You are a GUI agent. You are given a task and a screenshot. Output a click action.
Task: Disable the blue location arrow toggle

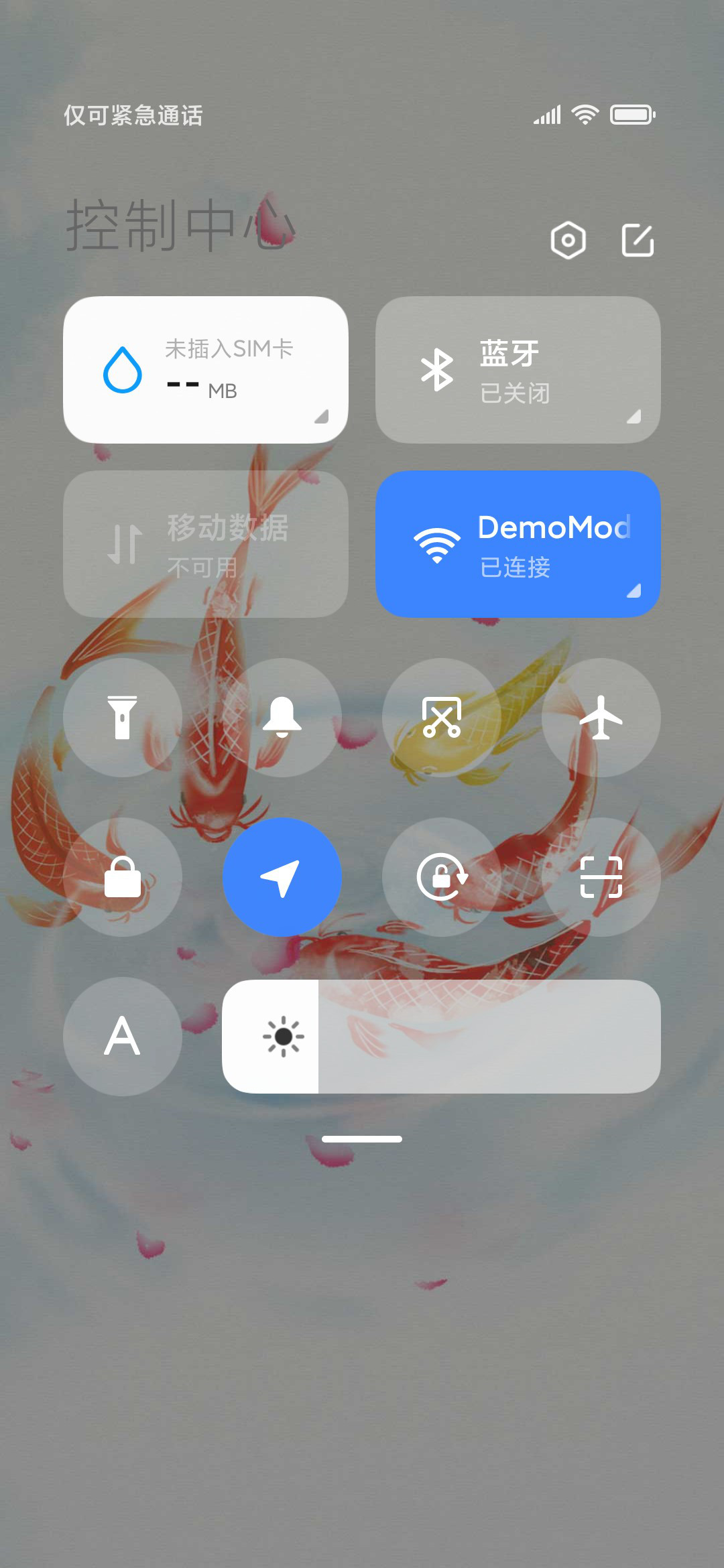[282, 877]
